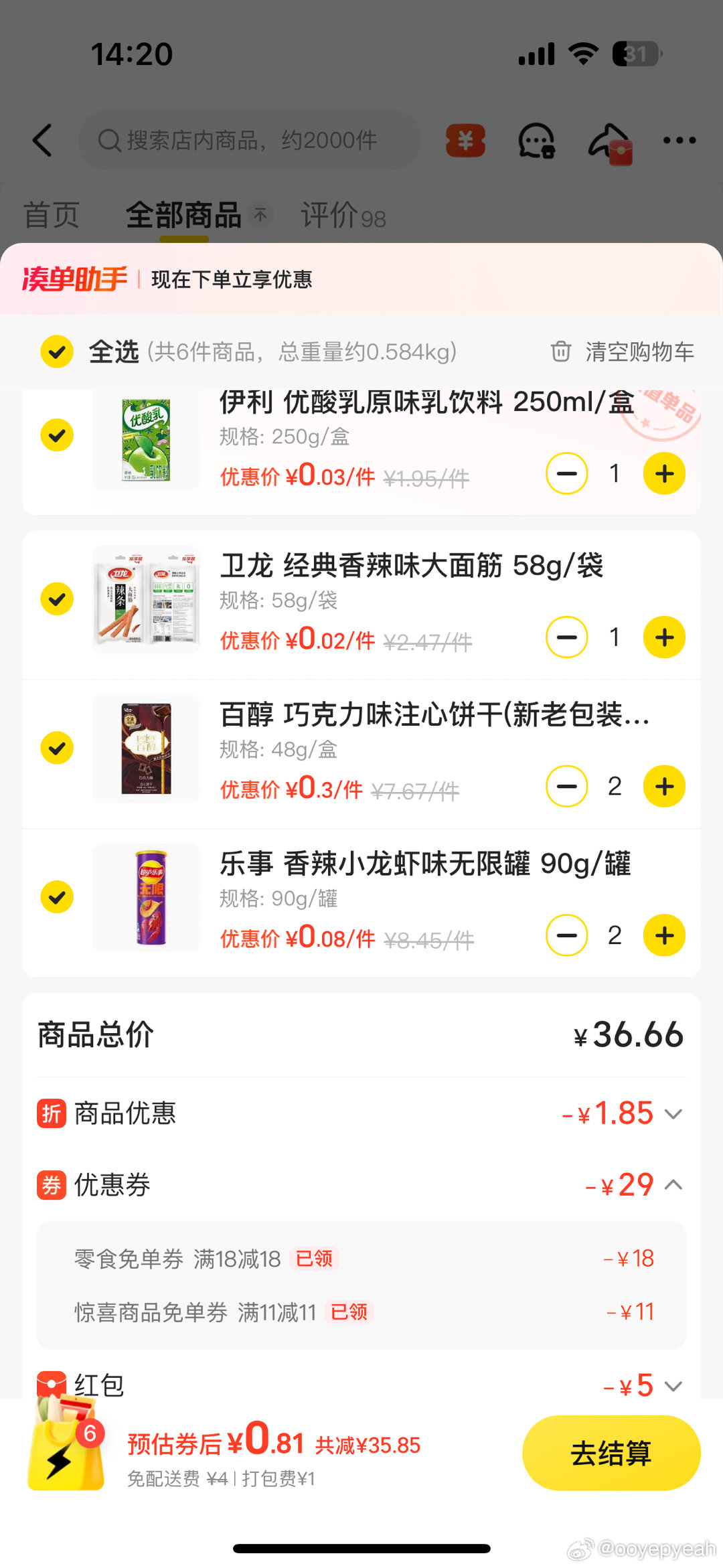This screenshot has height=1568, width=723.
Task: Deselect the 乐事 香辣小龙虾味 item
Action: click(57, 897)
